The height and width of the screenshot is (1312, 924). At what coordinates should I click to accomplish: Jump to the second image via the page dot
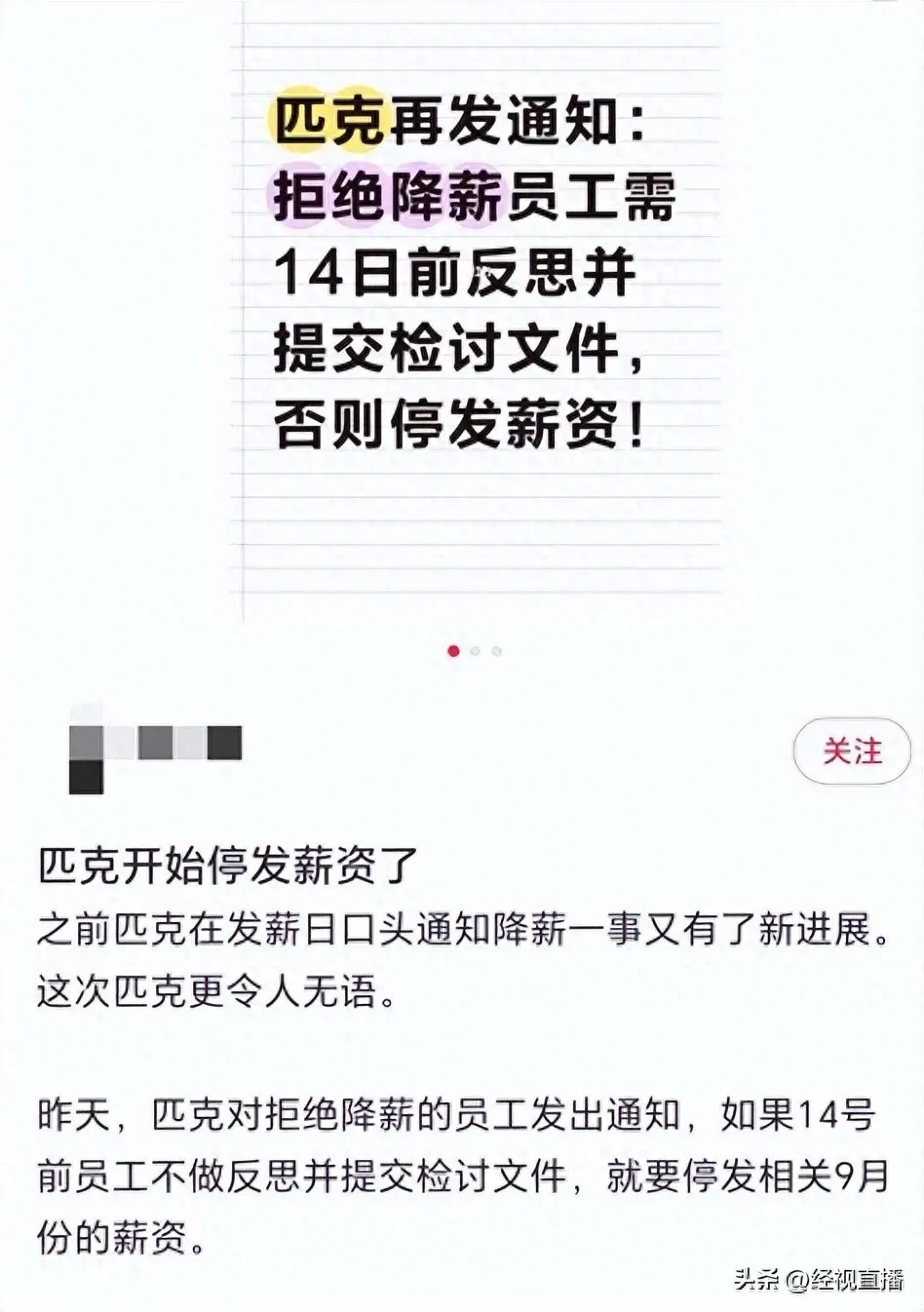click(x=475, y=651)
